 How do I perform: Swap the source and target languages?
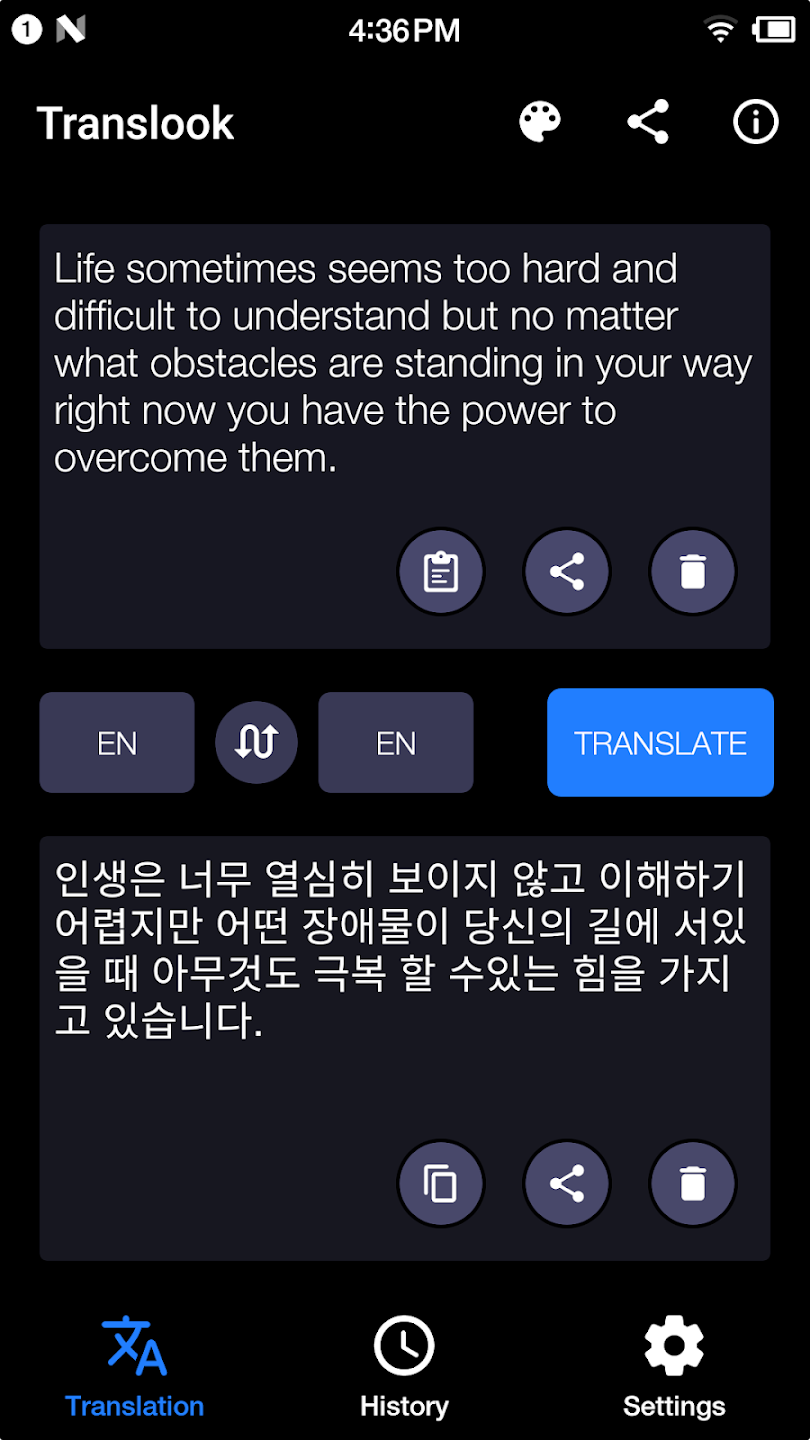[256, 743]
